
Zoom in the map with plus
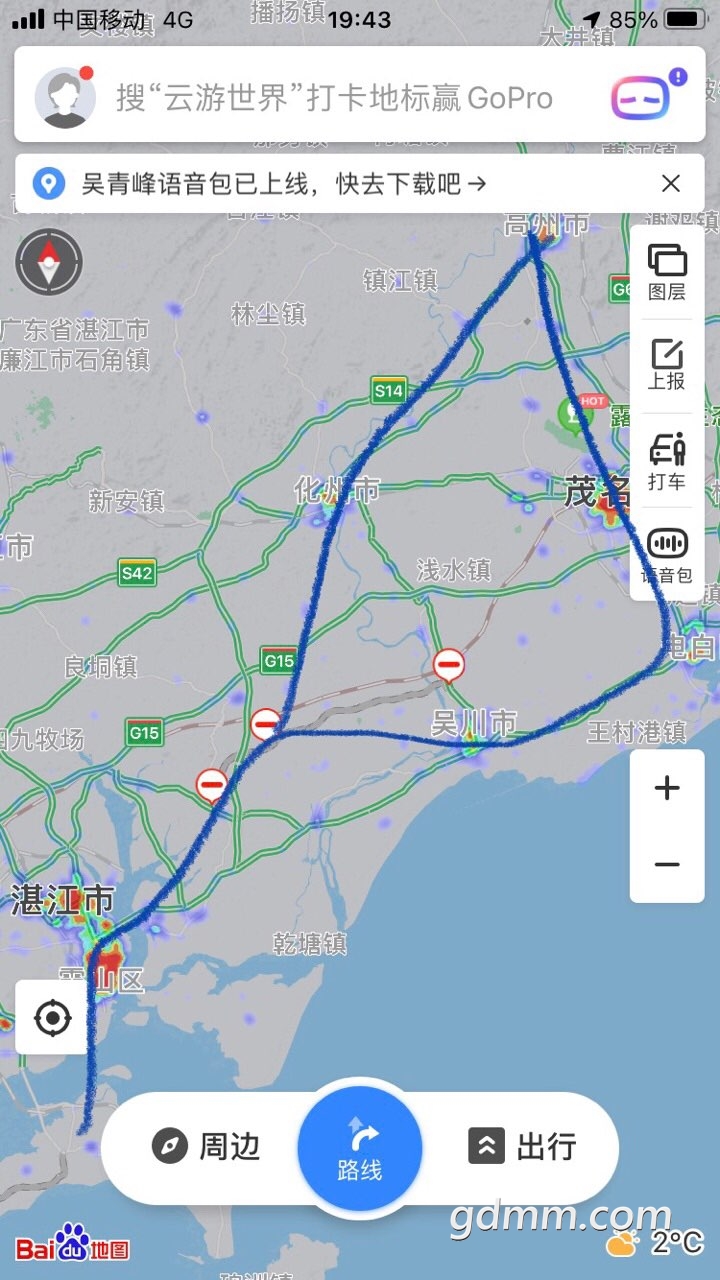(667, 788)
